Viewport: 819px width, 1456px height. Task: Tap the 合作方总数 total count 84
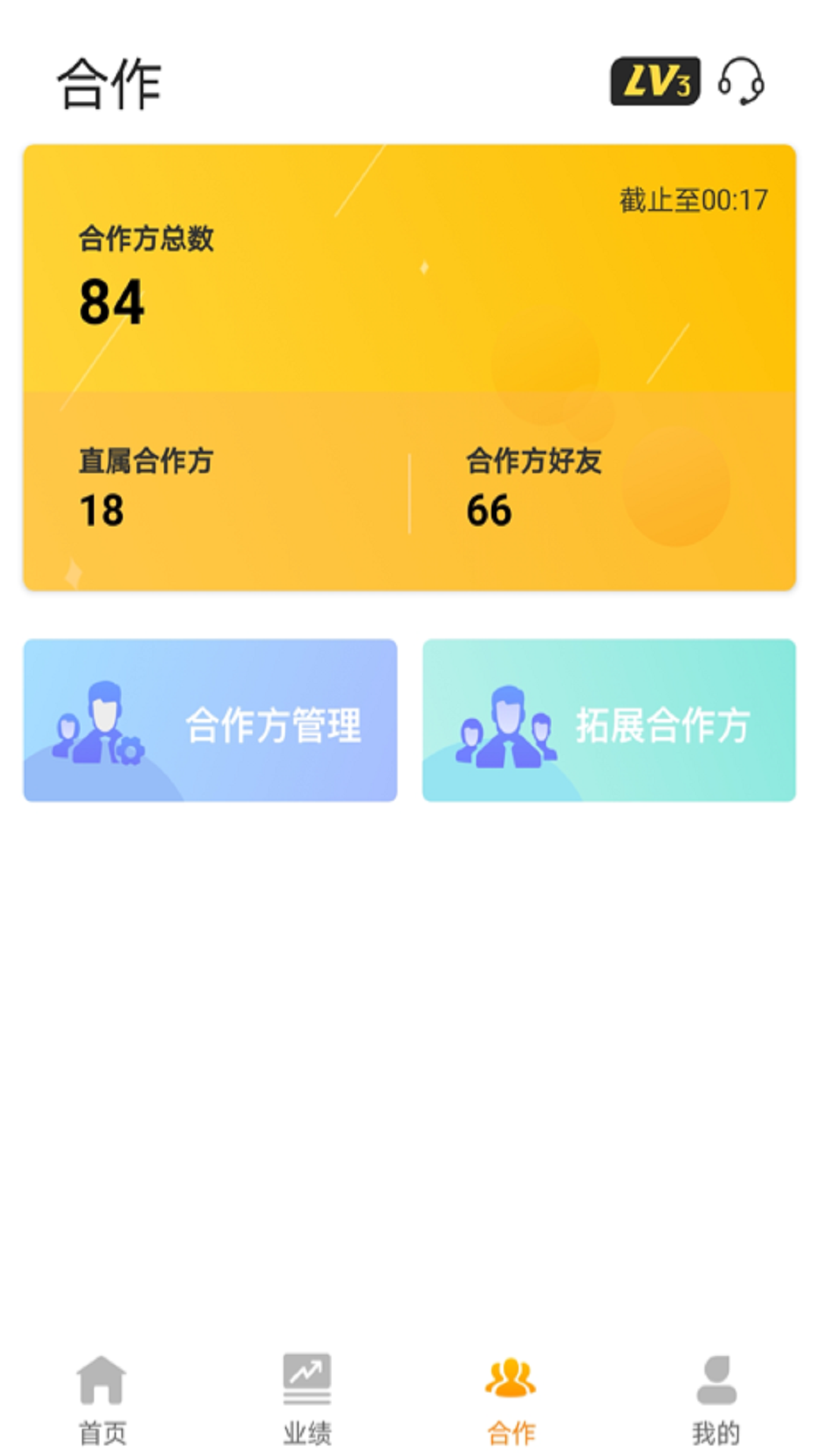111,302
